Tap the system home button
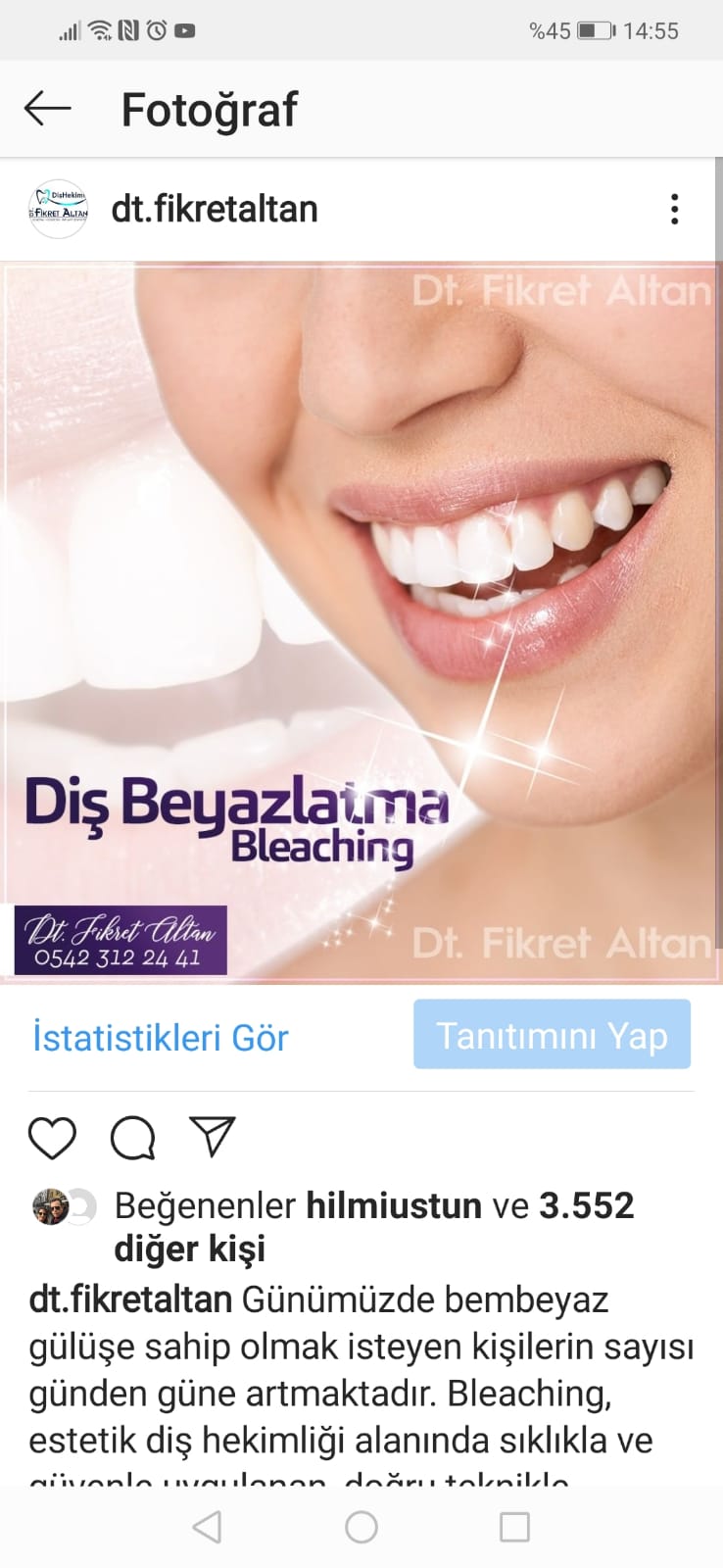 coord(361,1527)
